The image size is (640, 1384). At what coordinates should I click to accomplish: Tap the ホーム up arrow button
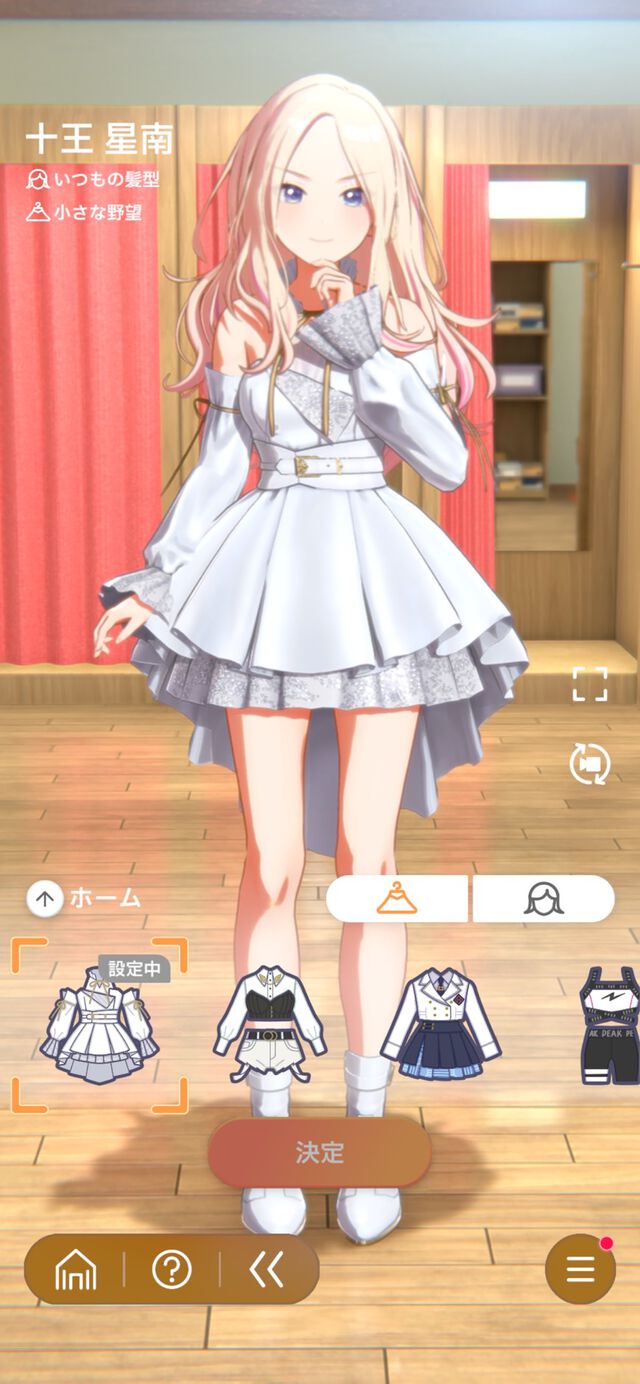click(45, 898)
